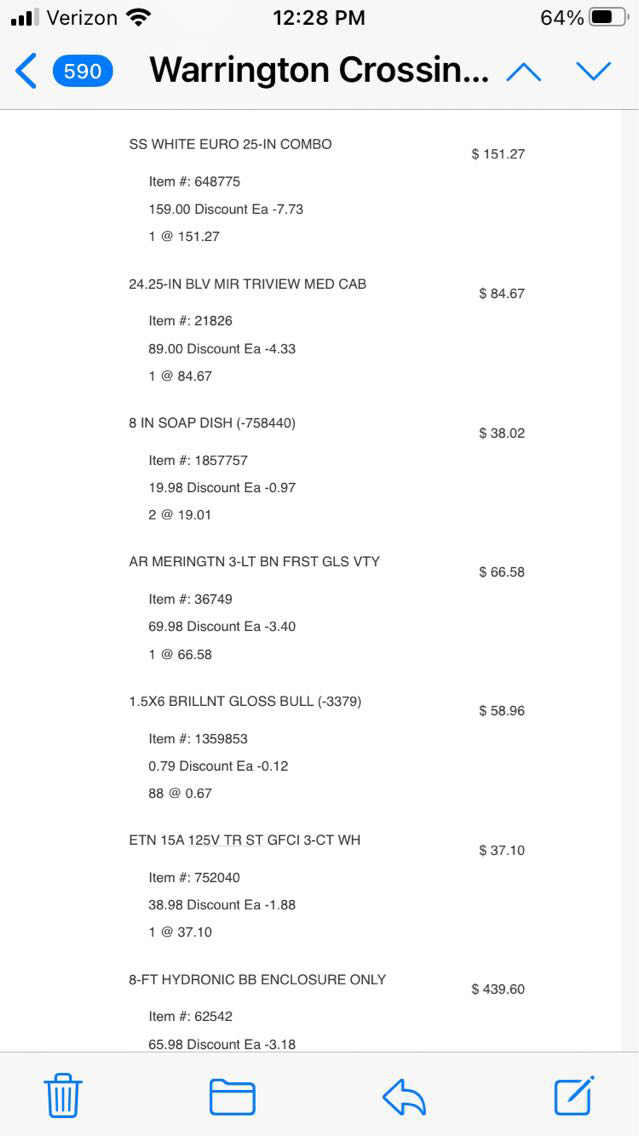Delete this email with trash icon

click(64, 1096)
